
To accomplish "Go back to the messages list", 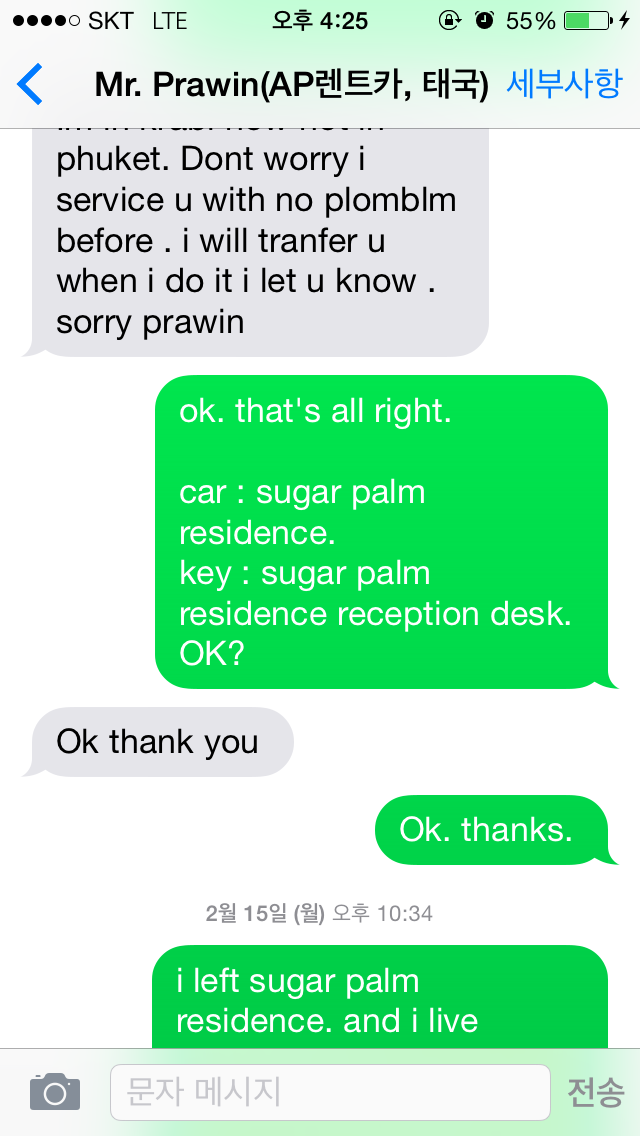I will (x=30, y=84).
